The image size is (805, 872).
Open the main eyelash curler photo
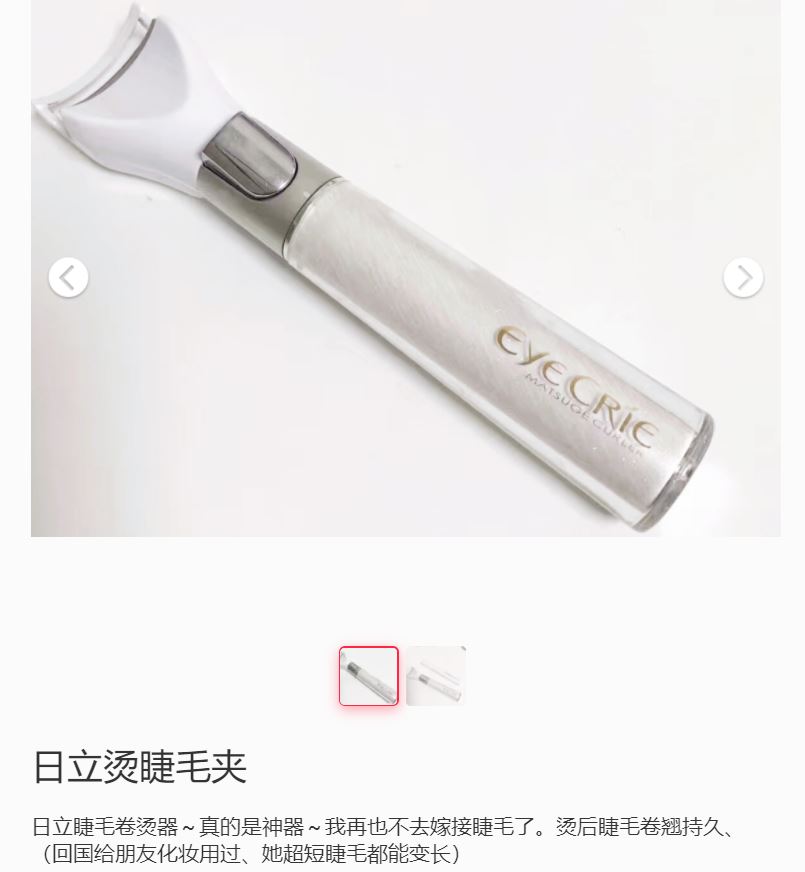(x=405, y=300)
